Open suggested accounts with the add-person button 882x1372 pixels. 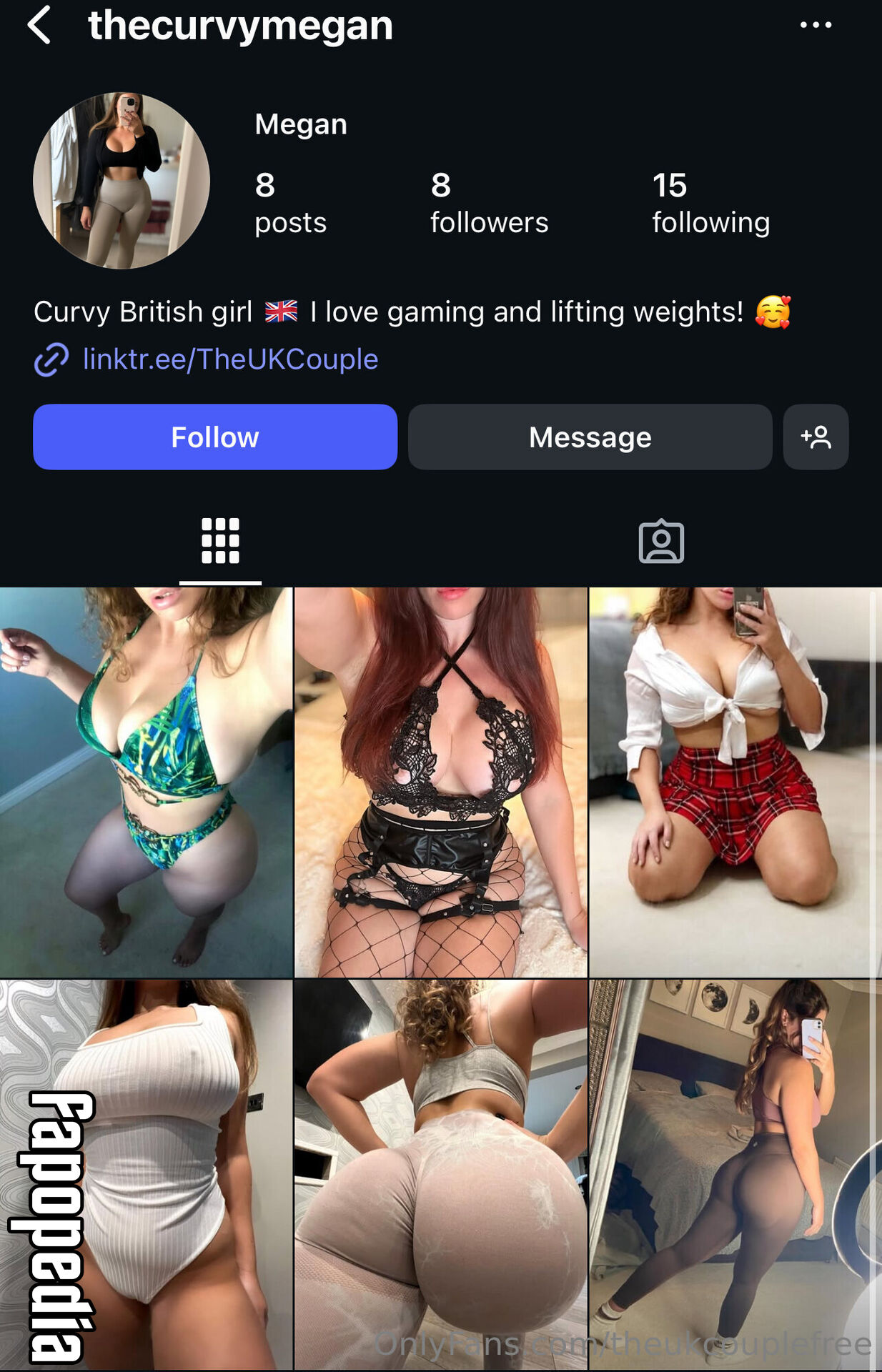816,437
